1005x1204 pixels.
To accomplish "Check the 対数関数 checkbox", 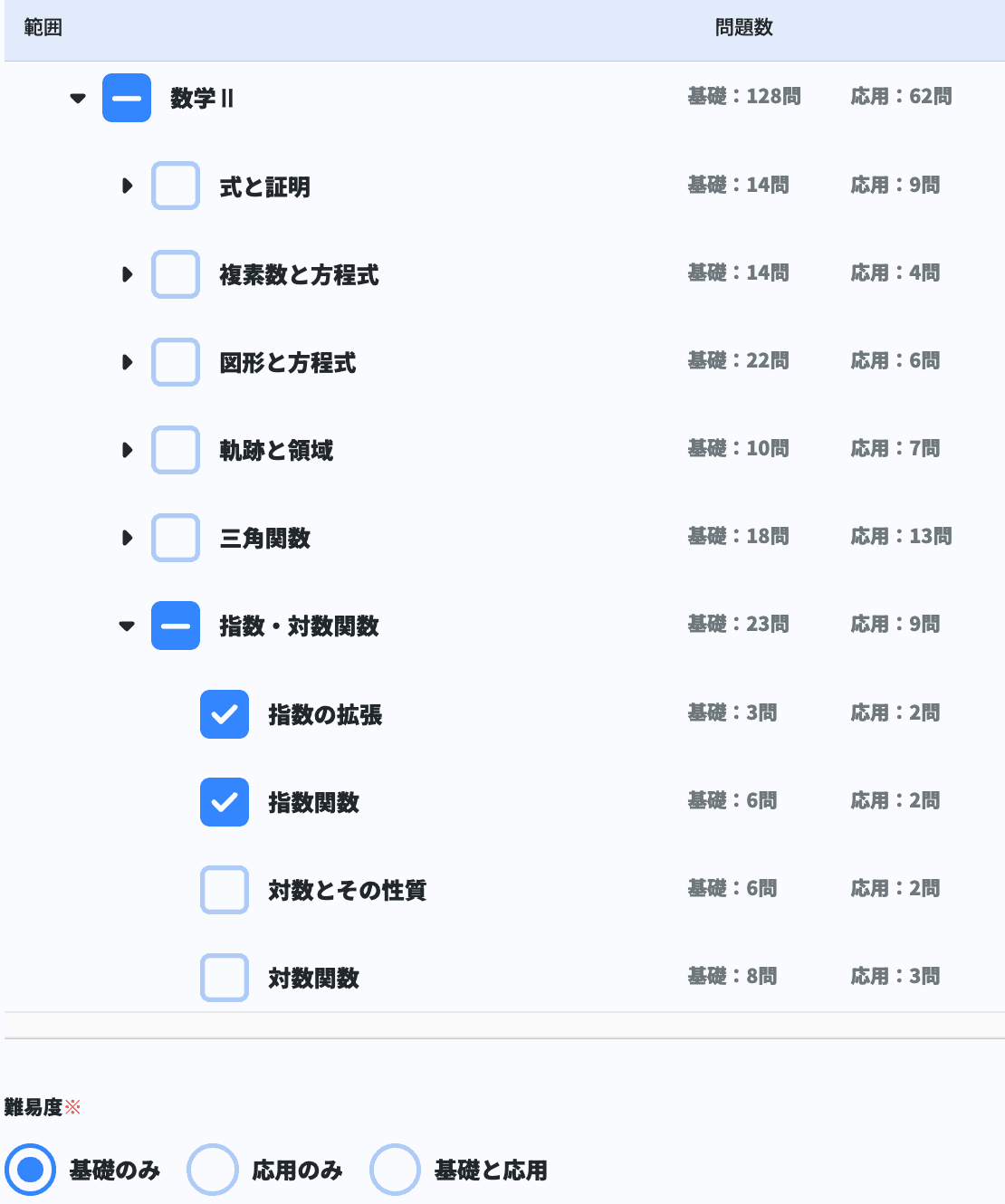I will coord(224,978).
